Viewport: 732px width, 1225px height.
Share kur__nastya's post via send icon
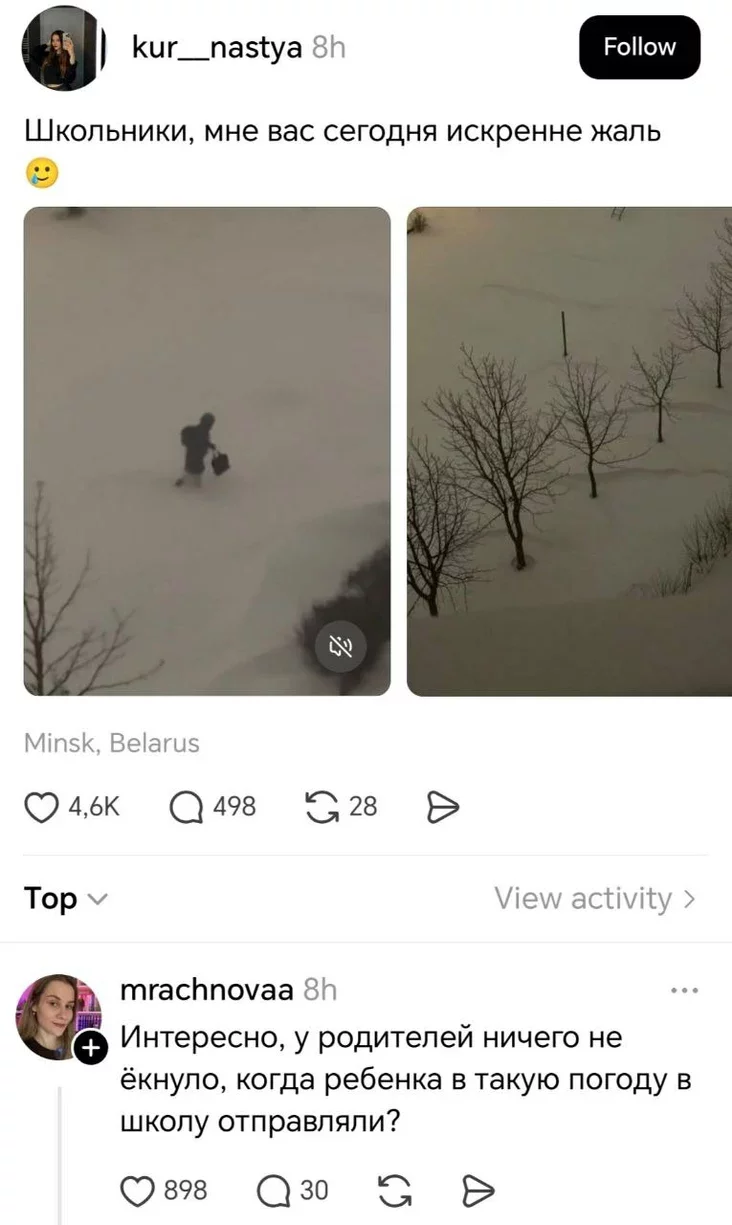443,807
